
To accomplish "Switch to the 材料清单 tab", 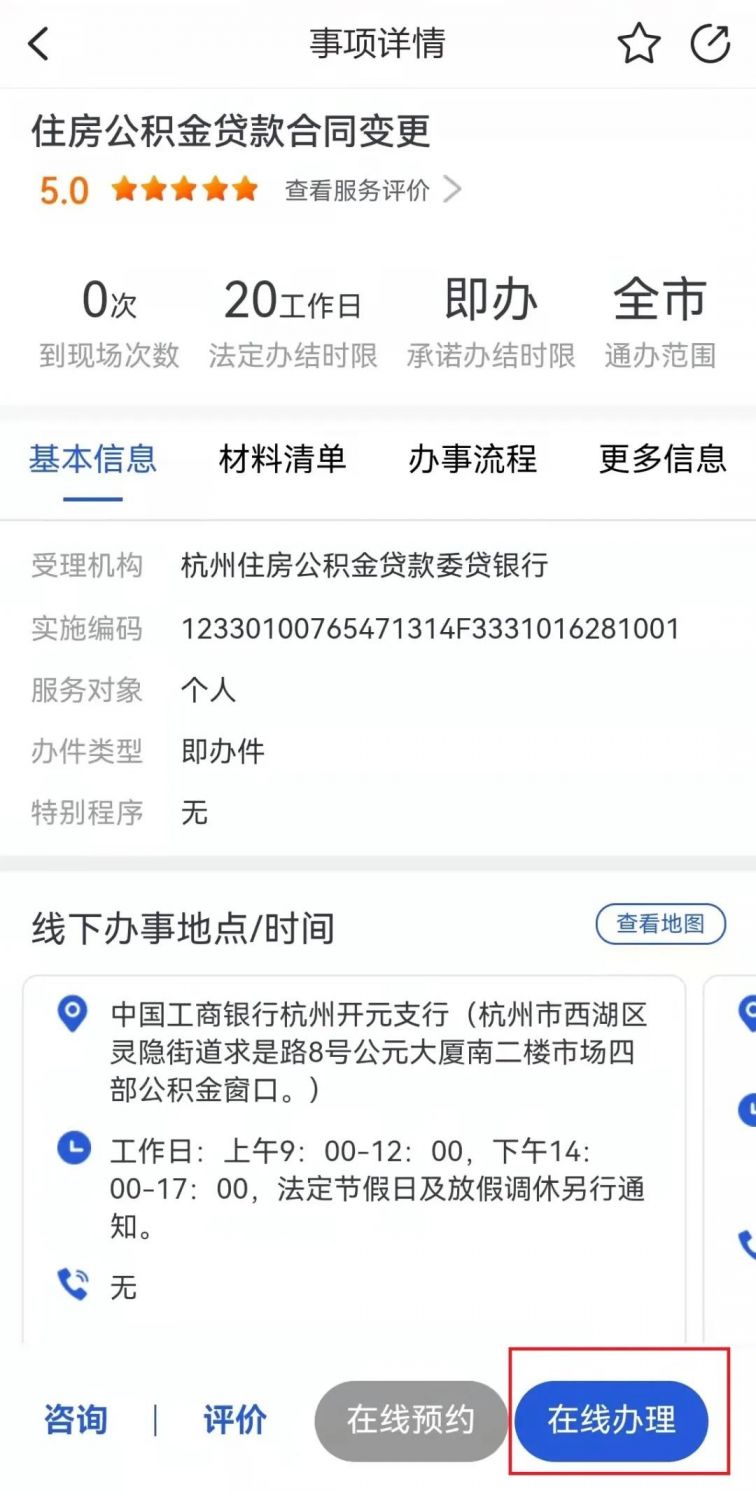I will (282, 459).
